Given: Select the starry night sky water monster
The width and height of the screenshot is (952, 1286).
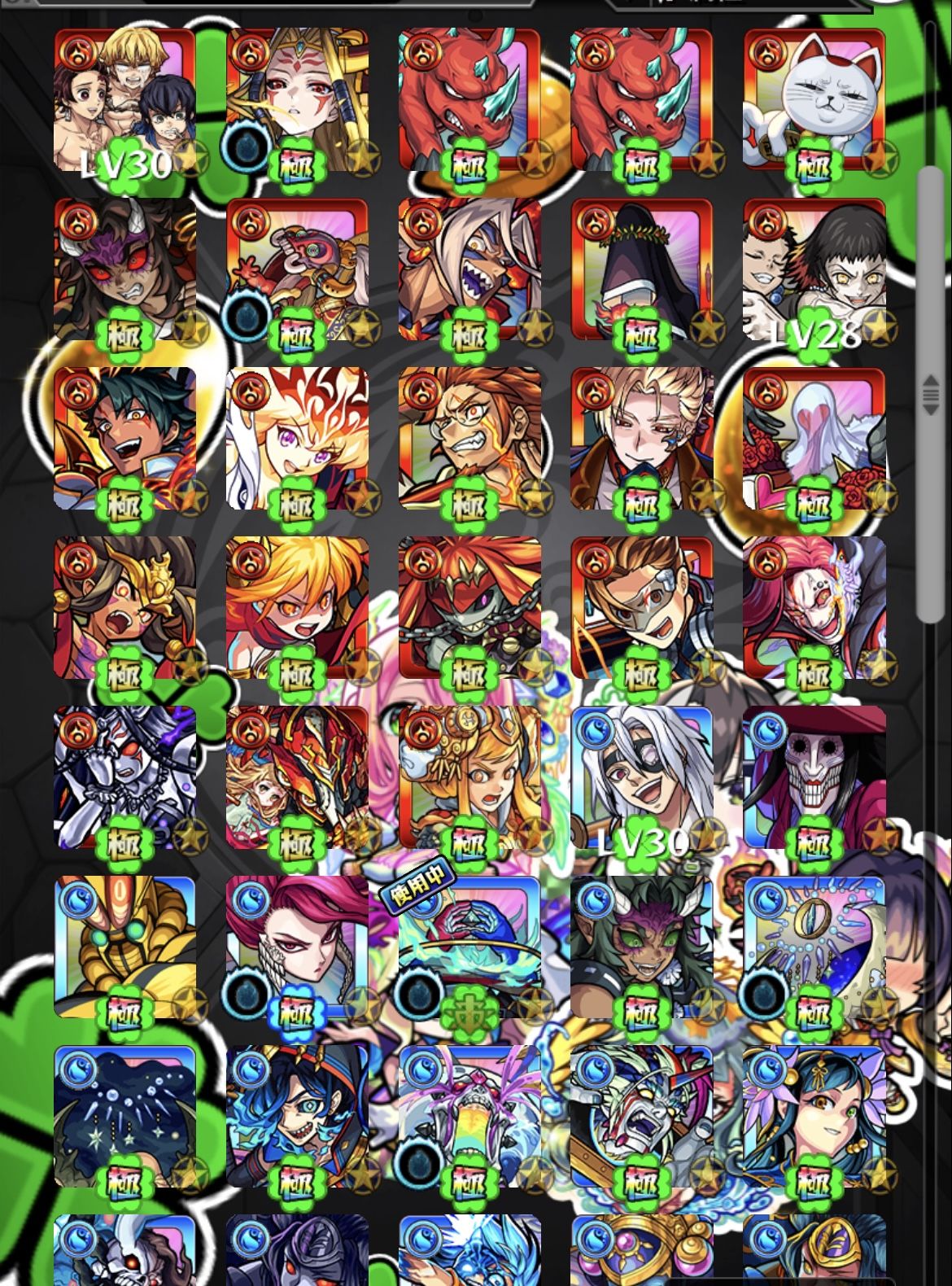Looking at the screenshot, I should pyautogui.click(x=124, y=1117).
